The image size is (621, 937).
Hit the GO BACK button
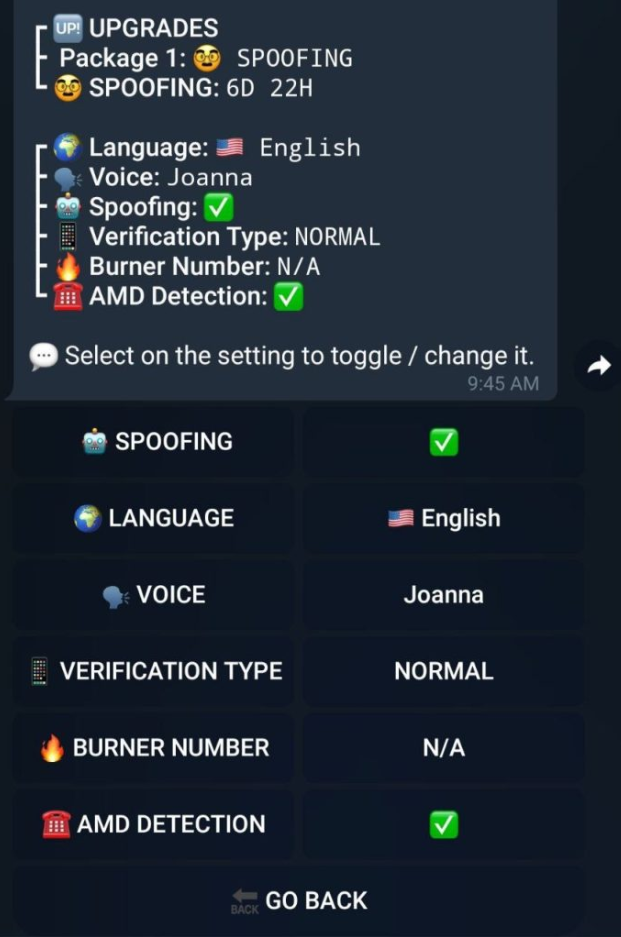[299, 901]
